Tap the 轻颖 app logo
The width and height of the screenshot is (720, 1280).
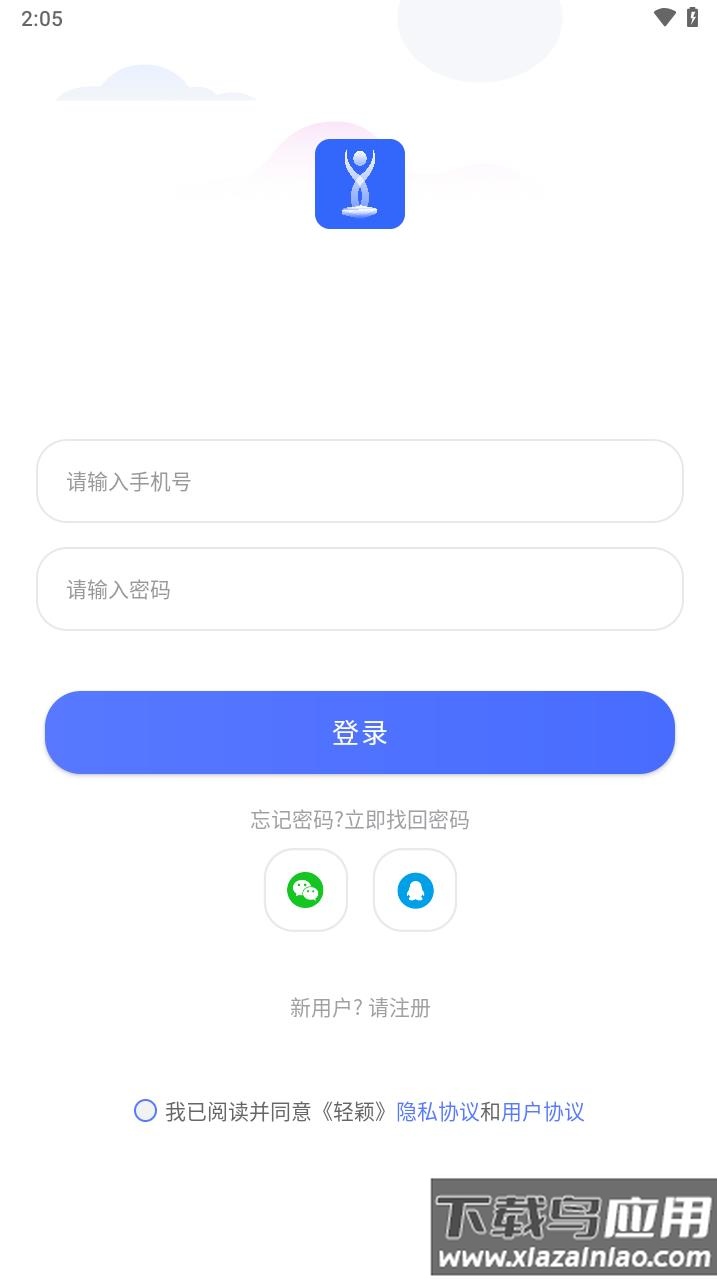(x=360, y=183)
